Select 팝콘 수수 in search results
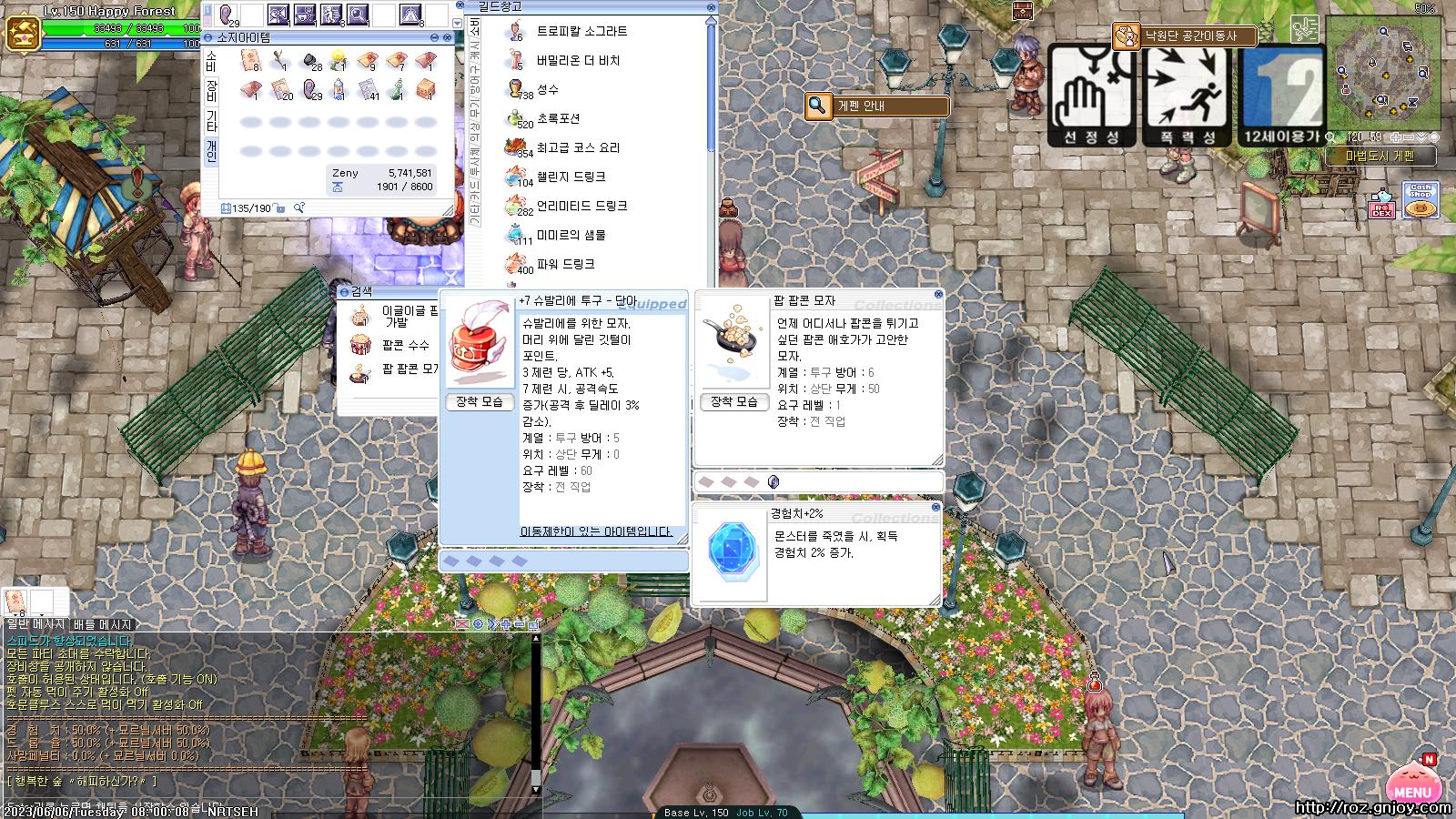Viewport: 1456px width, 819px height. 405,345
